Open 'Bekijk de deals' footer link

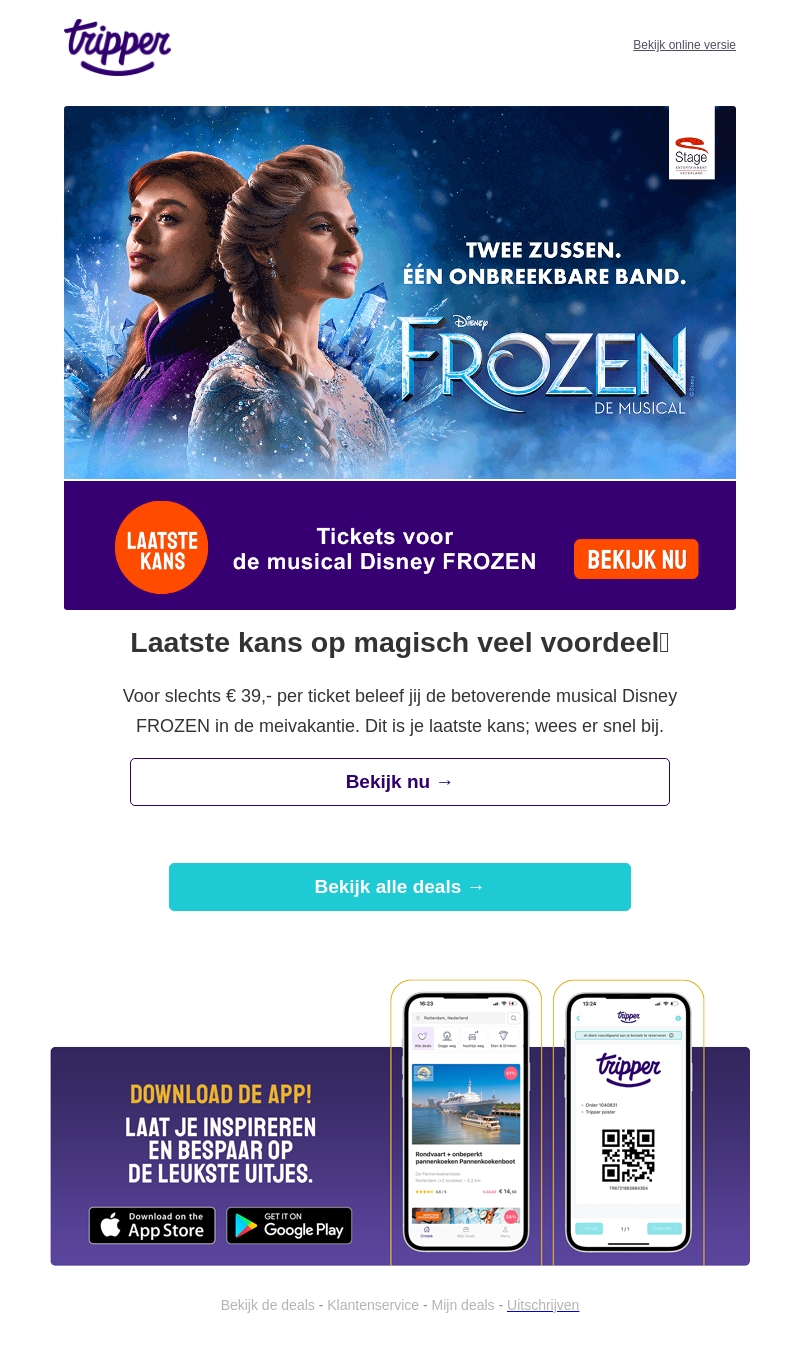point(267,1305)
